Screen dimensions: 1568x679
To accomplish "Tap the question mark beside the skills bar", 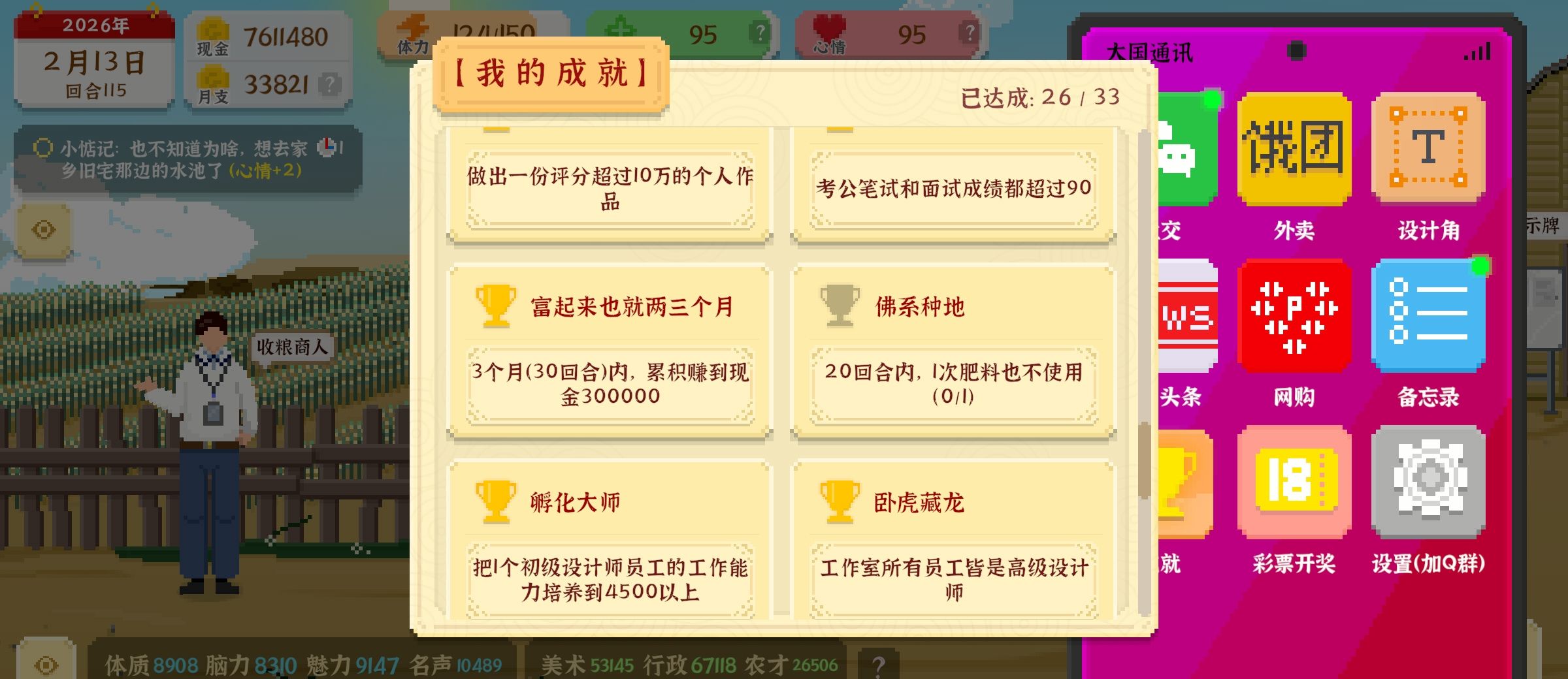I will (x=879, y=665).
